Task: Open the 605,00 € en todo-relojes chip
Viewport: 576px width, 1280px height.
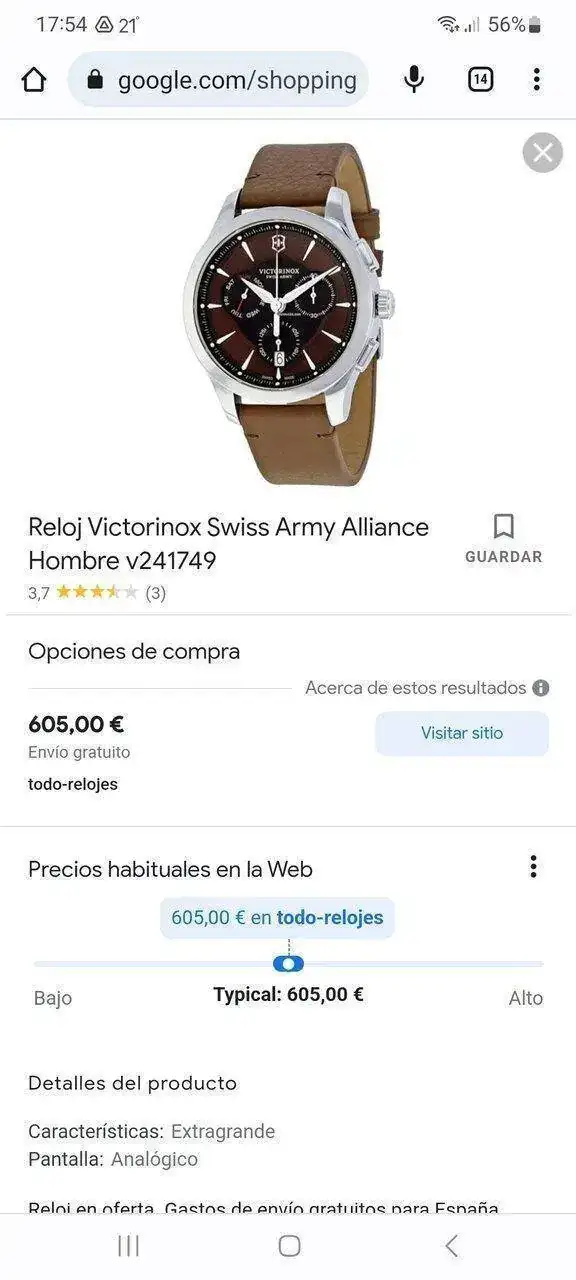Action: click(x=277, y=918)
